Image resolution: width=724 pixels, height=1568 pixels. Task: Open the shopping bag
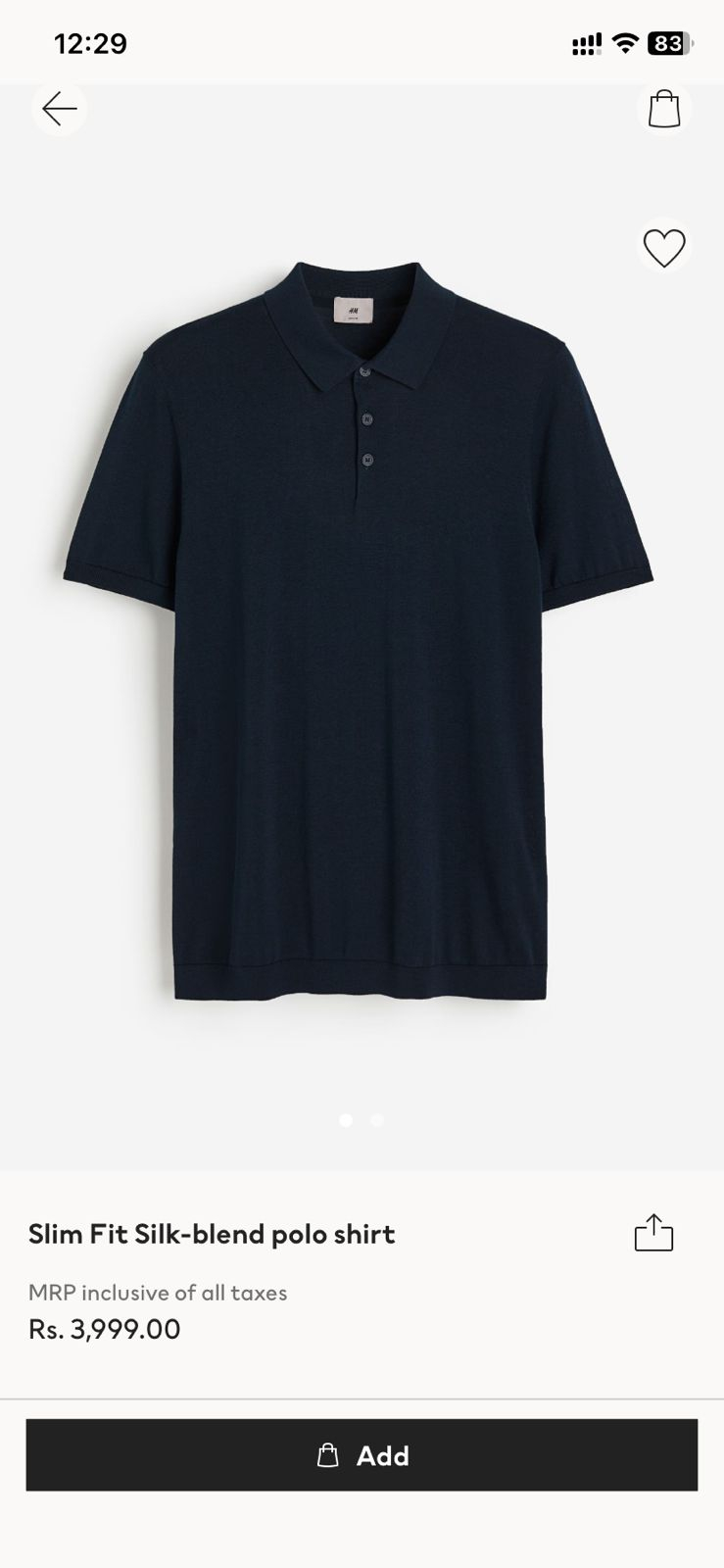coord(664,109)
